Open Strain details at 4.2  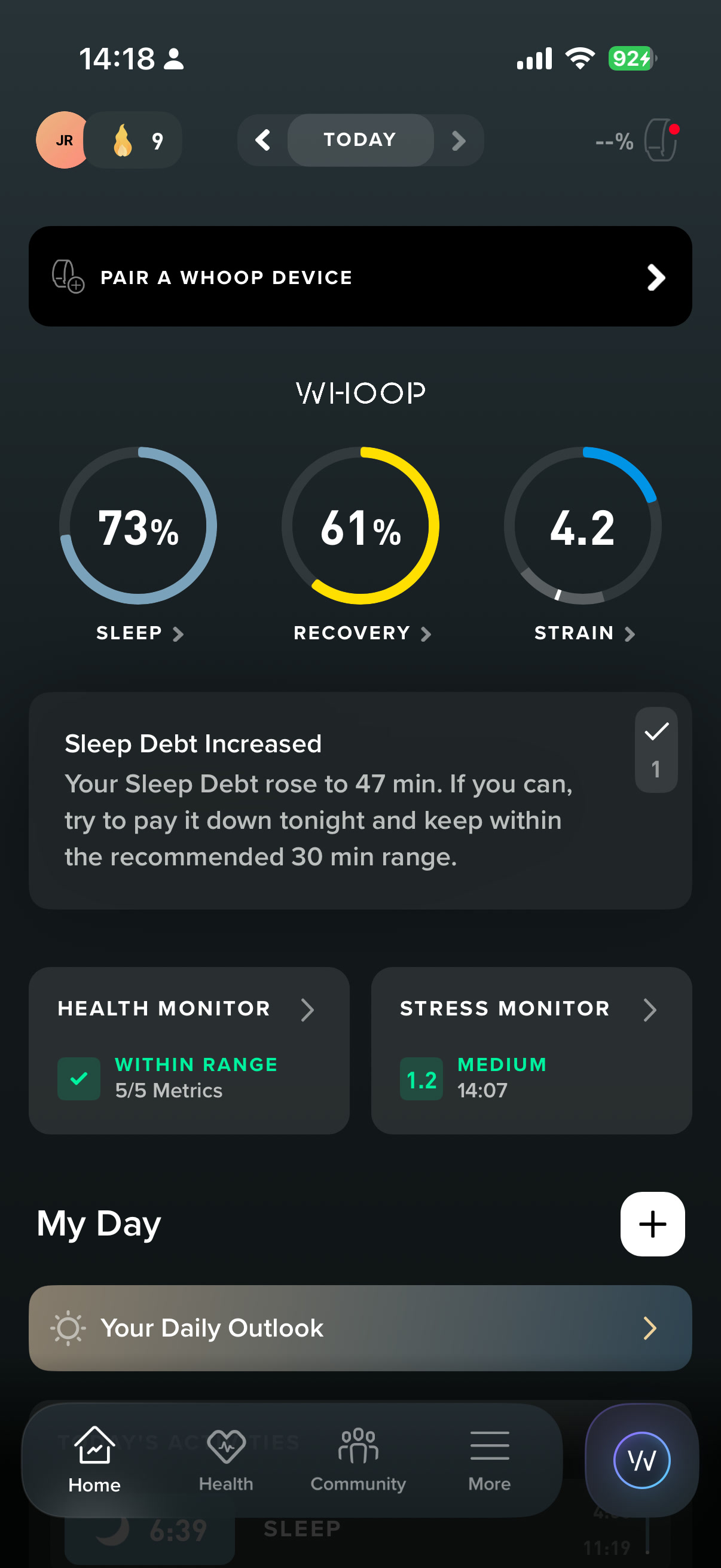583,543
